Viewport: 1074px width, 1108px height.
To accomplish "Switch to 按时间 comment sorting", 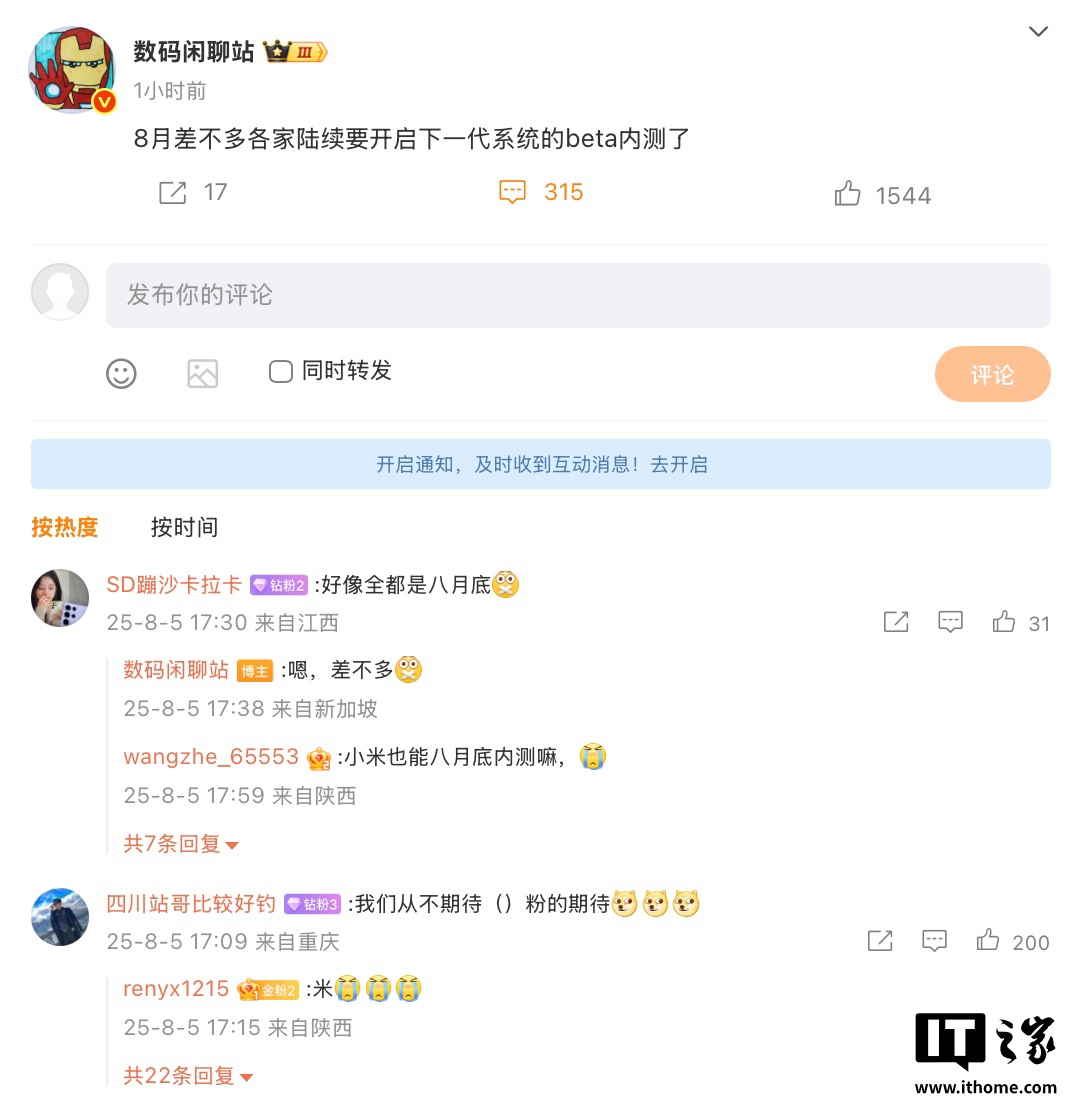I will [184, 527].
